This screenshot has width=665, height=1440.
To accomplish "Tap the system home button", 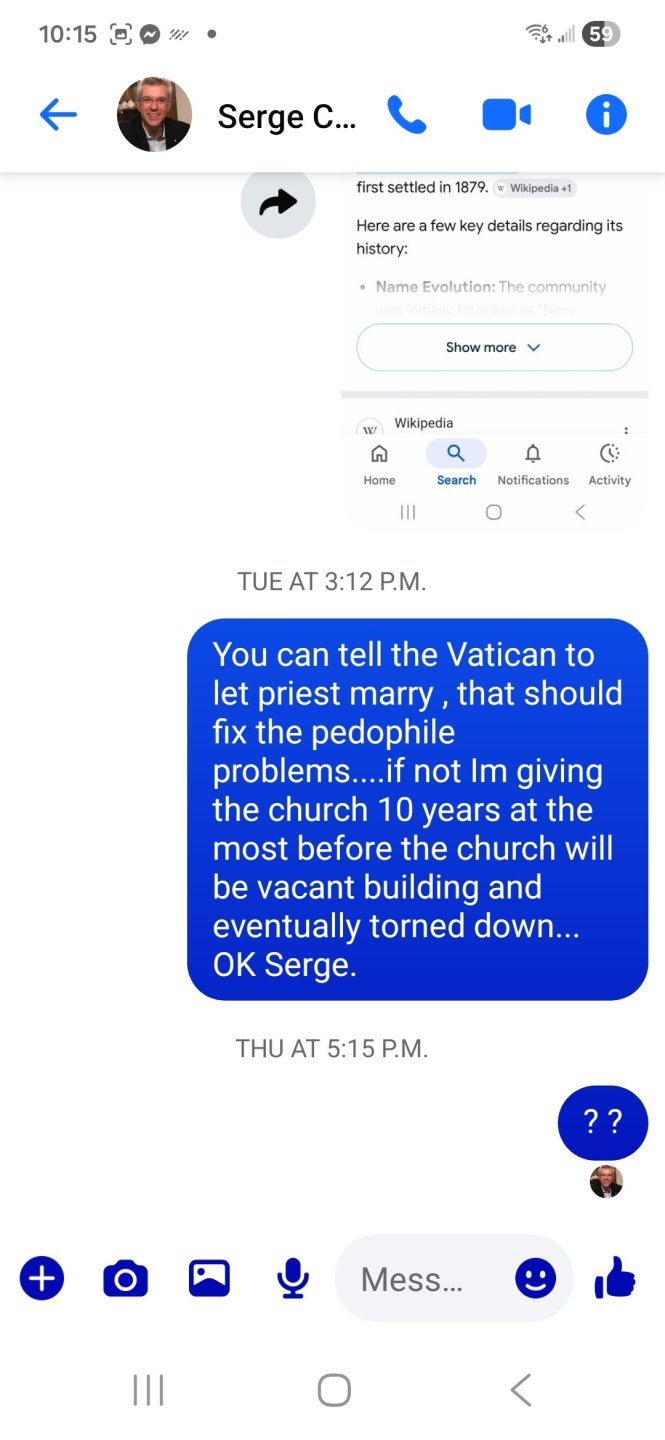I will pyautogui.click(x=334, y=1389).
